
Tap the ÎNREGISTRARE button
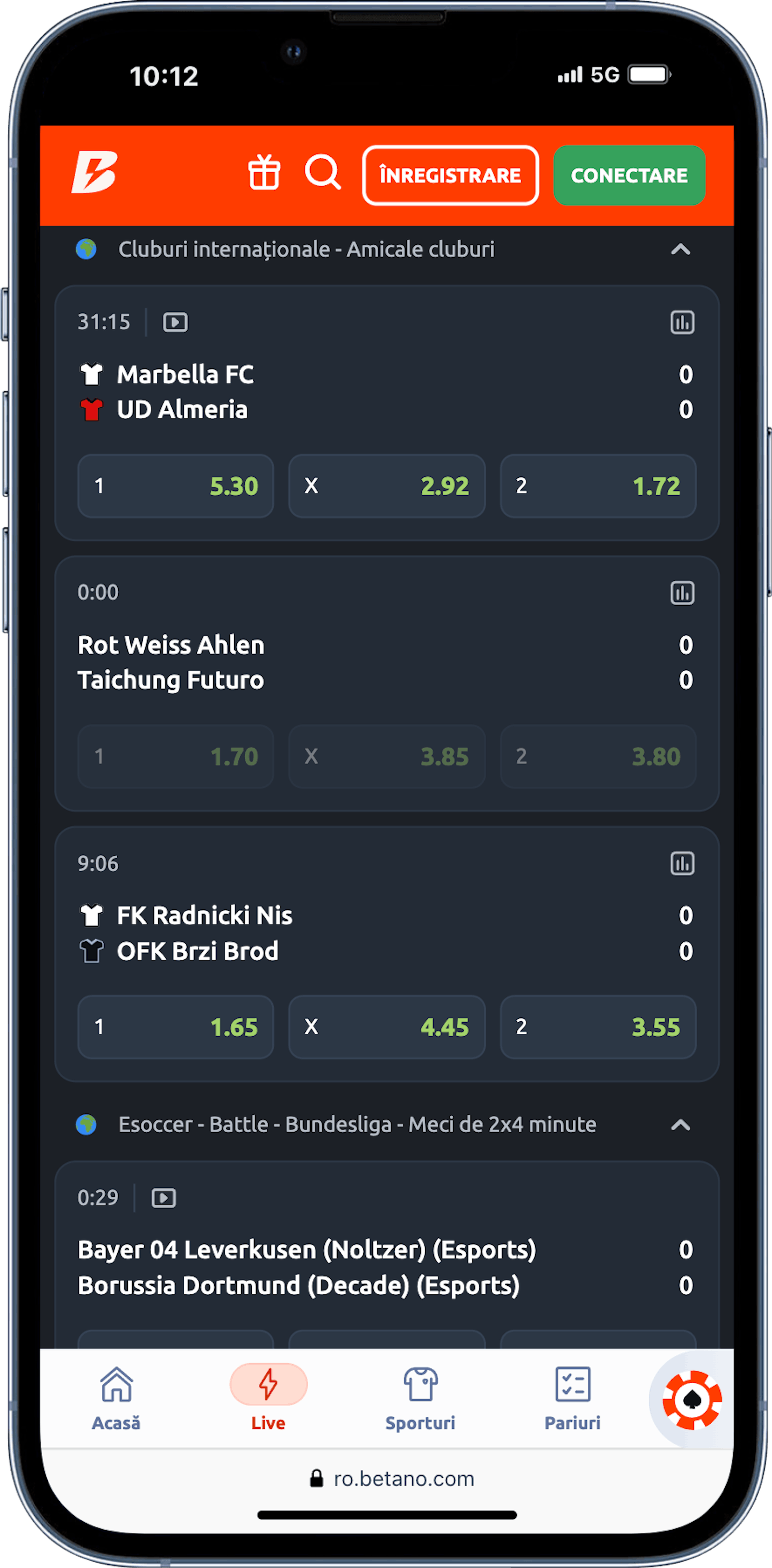coord(450,175)
